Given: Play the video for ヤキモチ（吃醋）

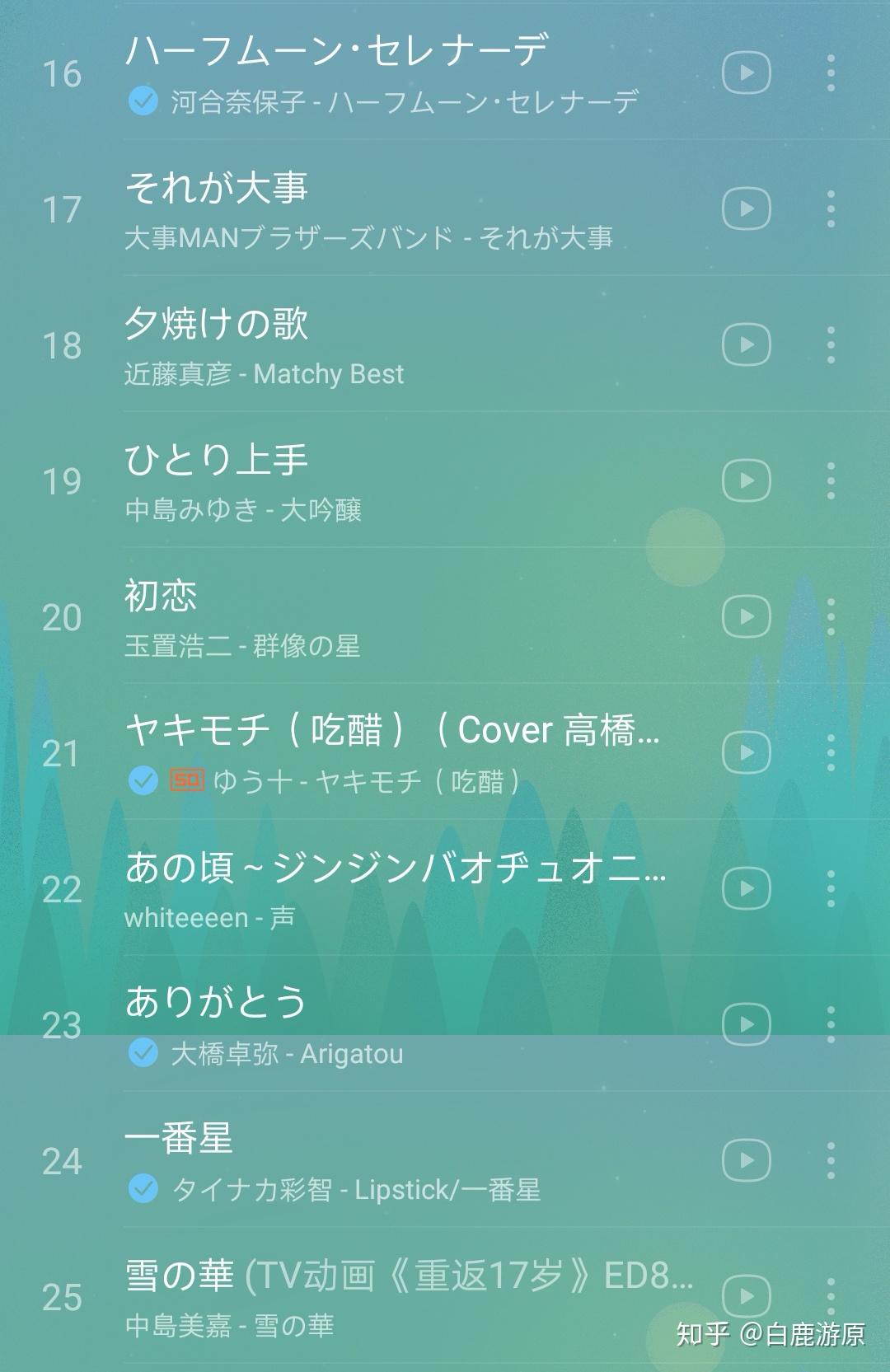Looking at the screenshot, I should [746, 753].
